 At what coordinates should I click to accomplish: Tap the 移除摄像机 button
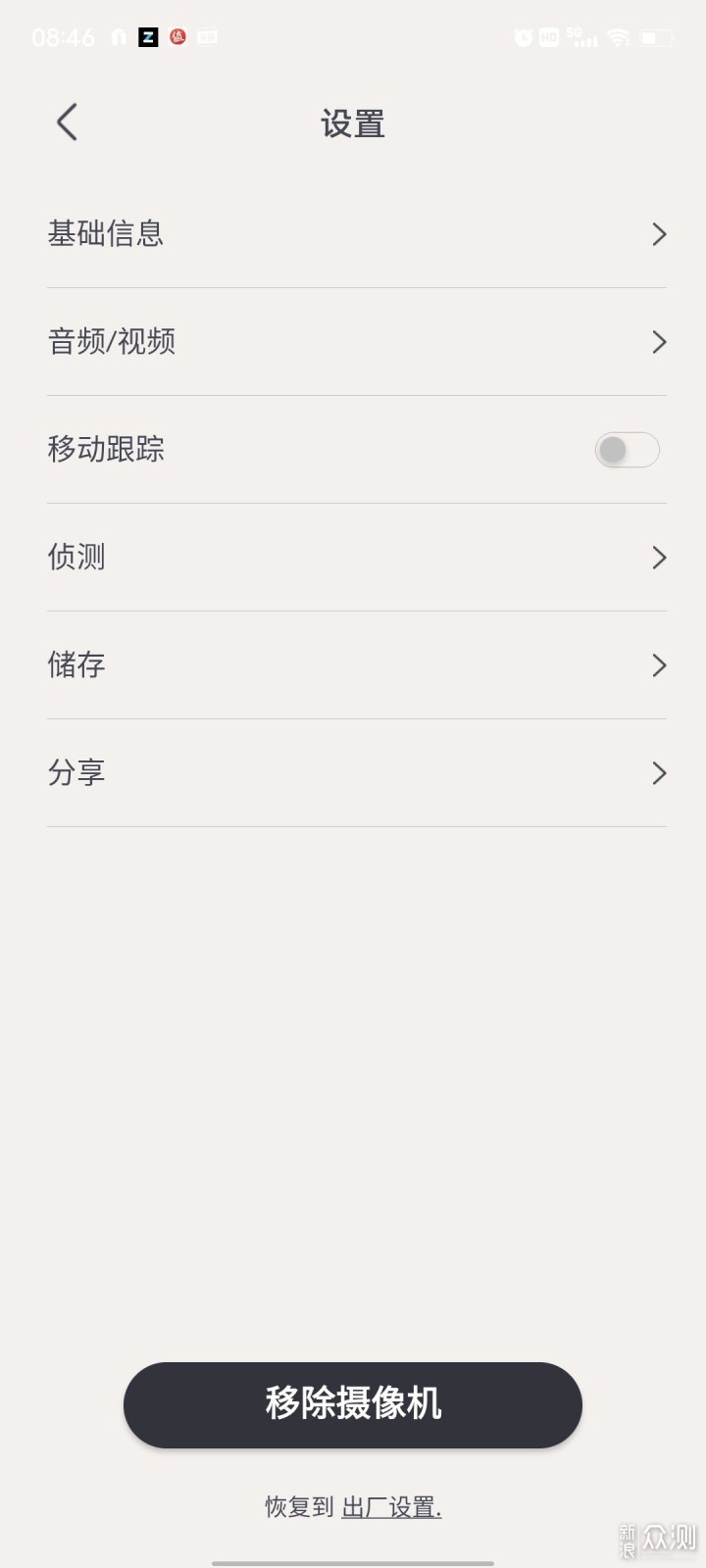[x=353, y=1404]
